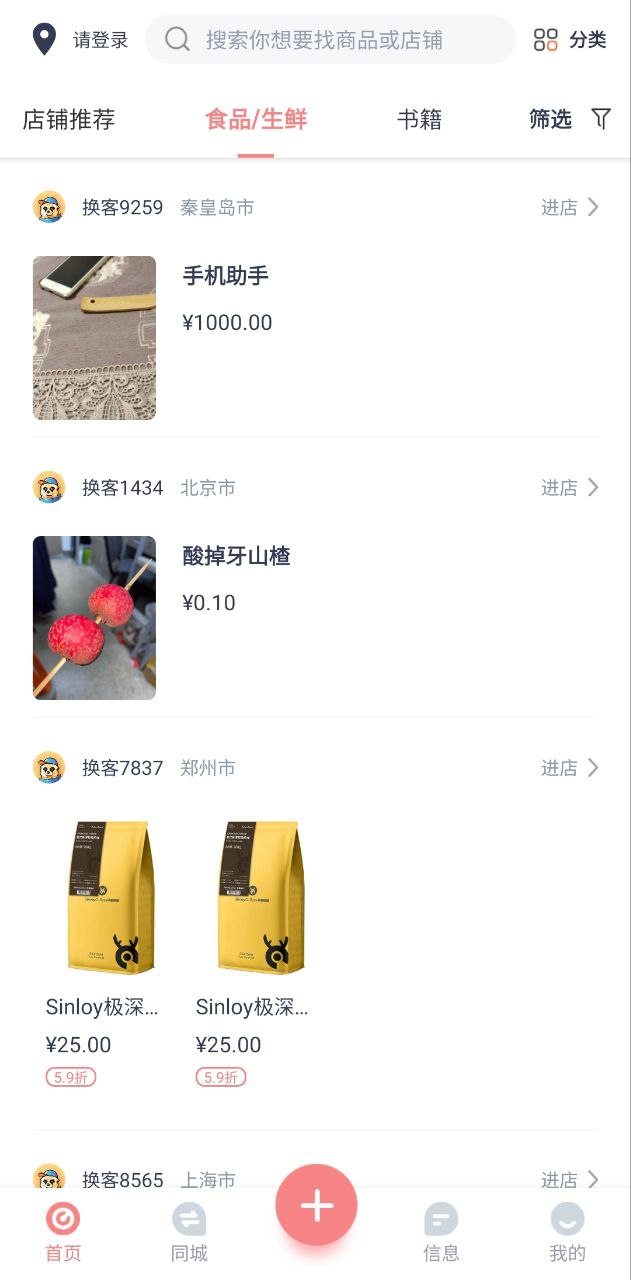The height and width of the screenshot is (1280, 631).
Task: Open the 信息 messages tab
Action: click(441, 1232)
